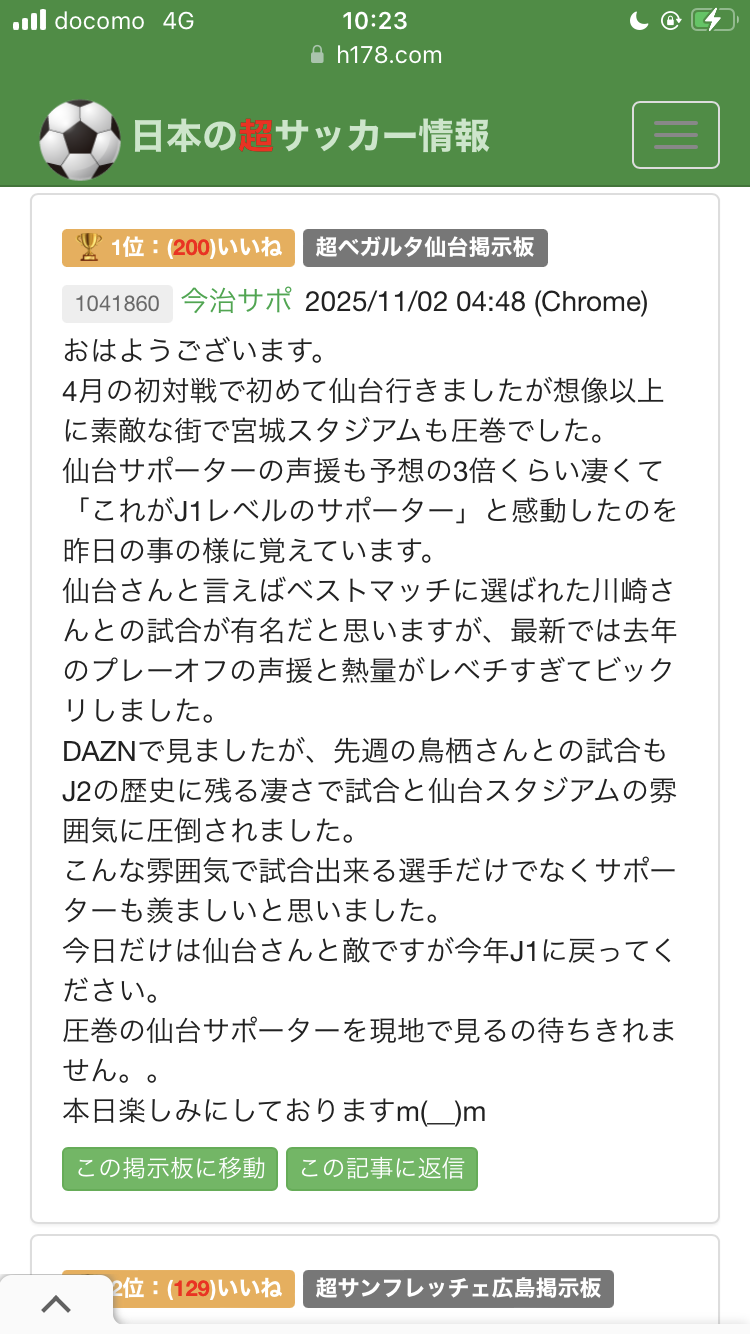This screenshot has width=750, height=1334.
Task: Tap the scroll-to-top chevron button
Action: tap(56, 1304)
